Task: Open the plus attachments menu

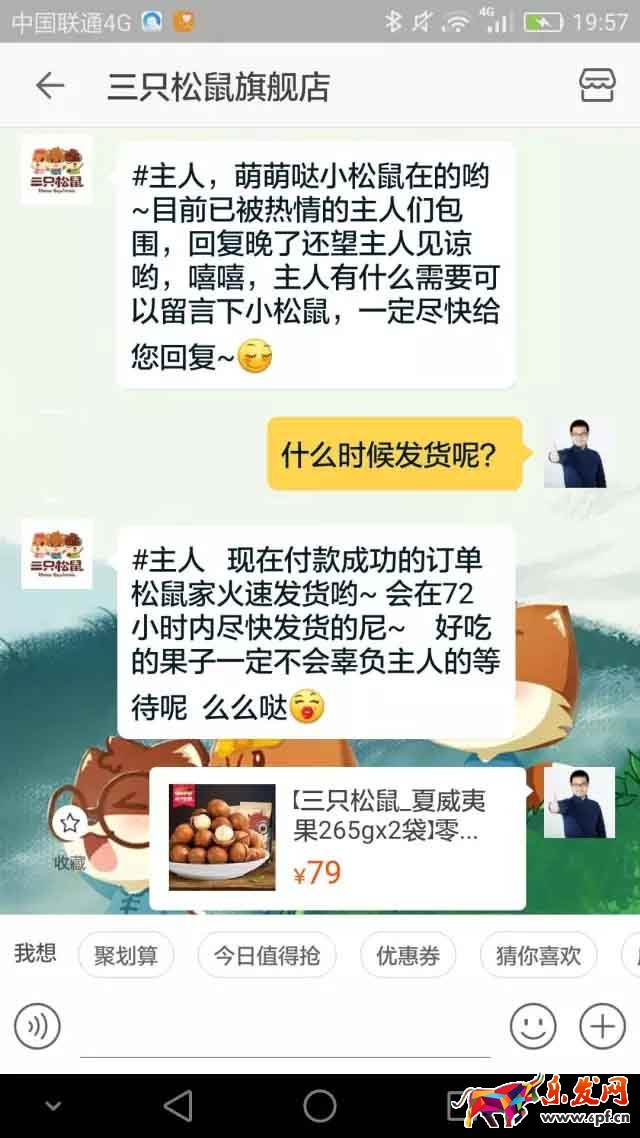Action: point(602,1026)
